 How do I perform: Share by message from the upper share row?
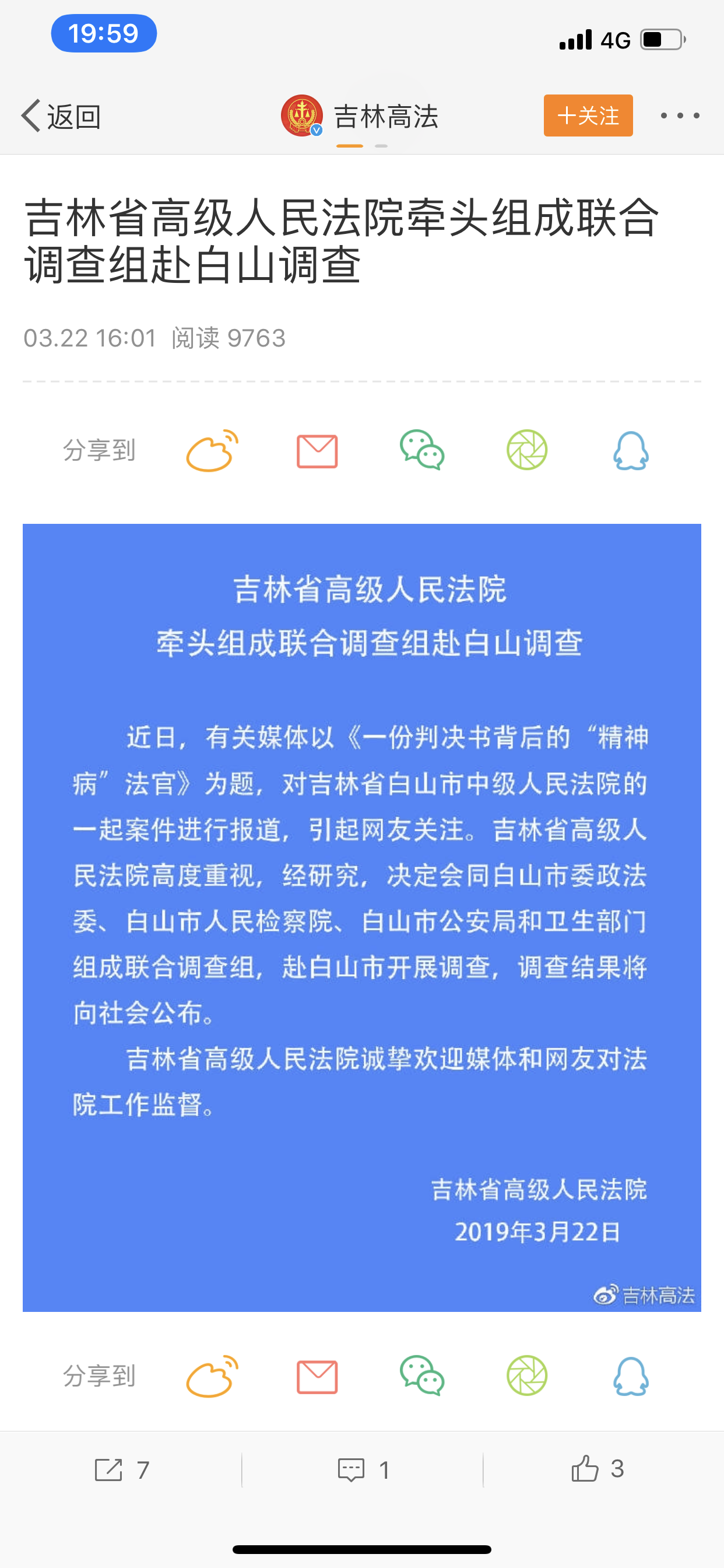tap(317, 451)
